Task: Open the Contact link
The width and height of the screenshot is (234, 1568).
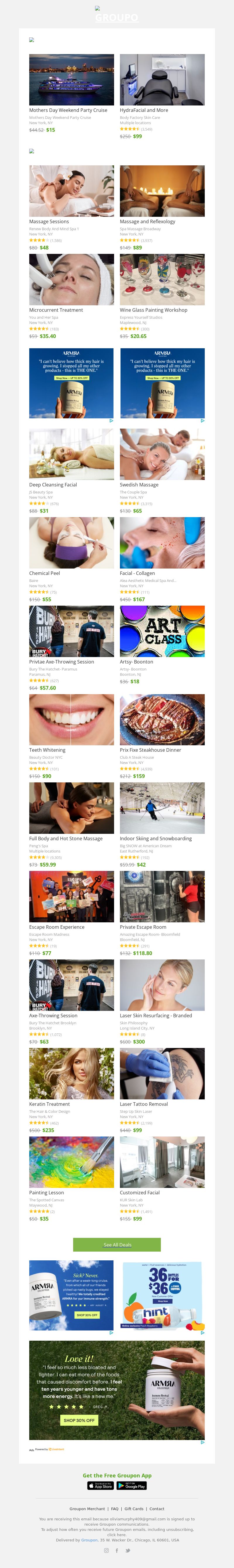Action: [156, 1509]
